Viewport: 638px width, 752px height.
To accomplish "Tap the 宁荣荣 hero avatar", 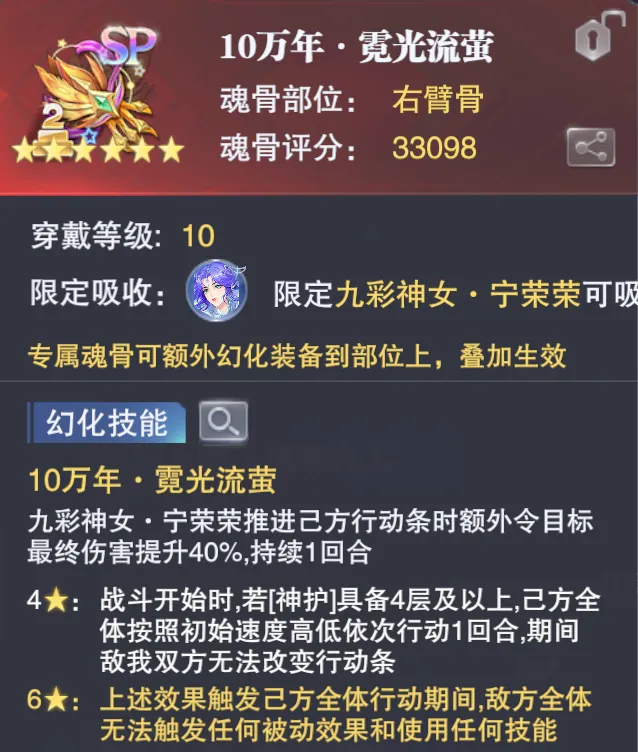I will click(x=216, y=292).
